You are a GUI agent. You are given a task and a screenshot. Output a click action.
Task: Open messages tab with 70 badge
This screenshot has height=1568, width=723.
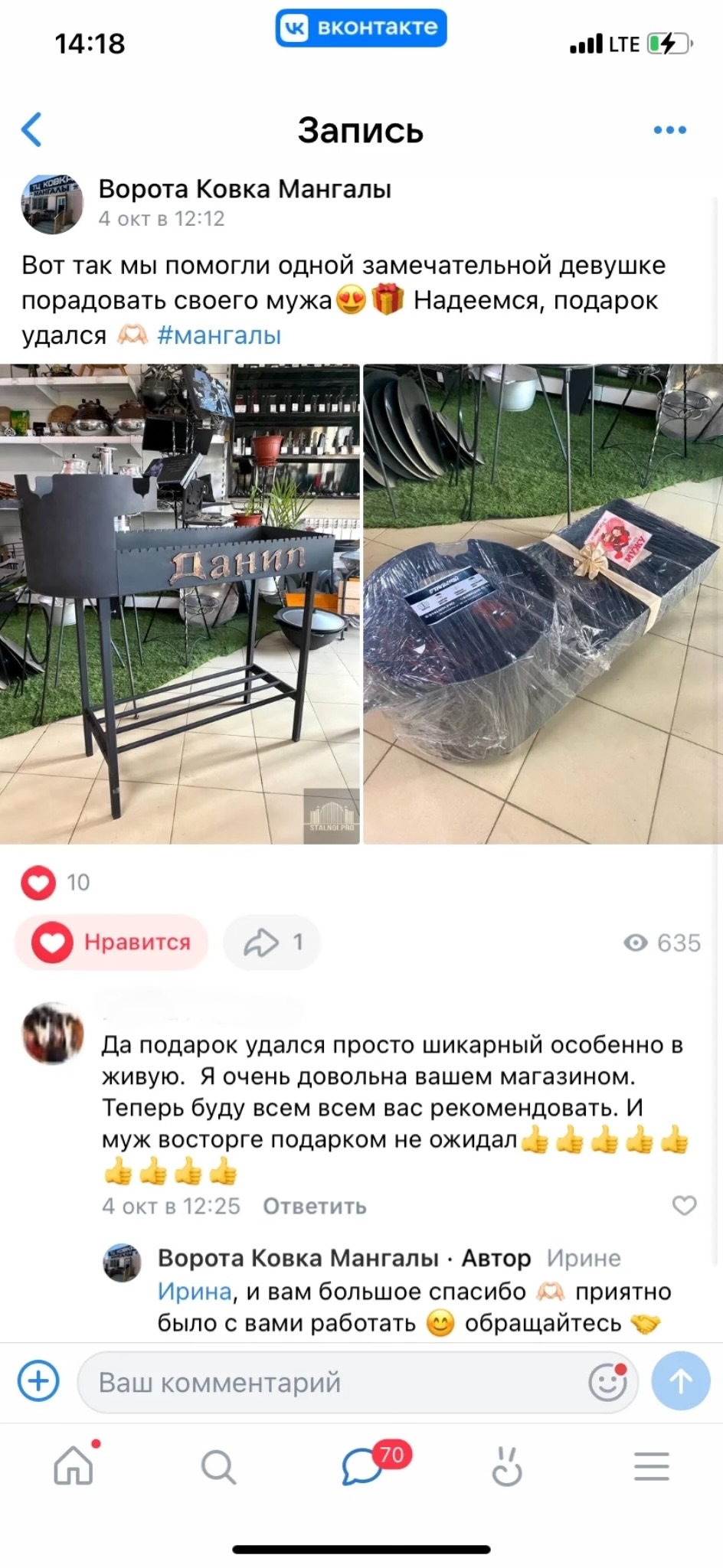363,1466
